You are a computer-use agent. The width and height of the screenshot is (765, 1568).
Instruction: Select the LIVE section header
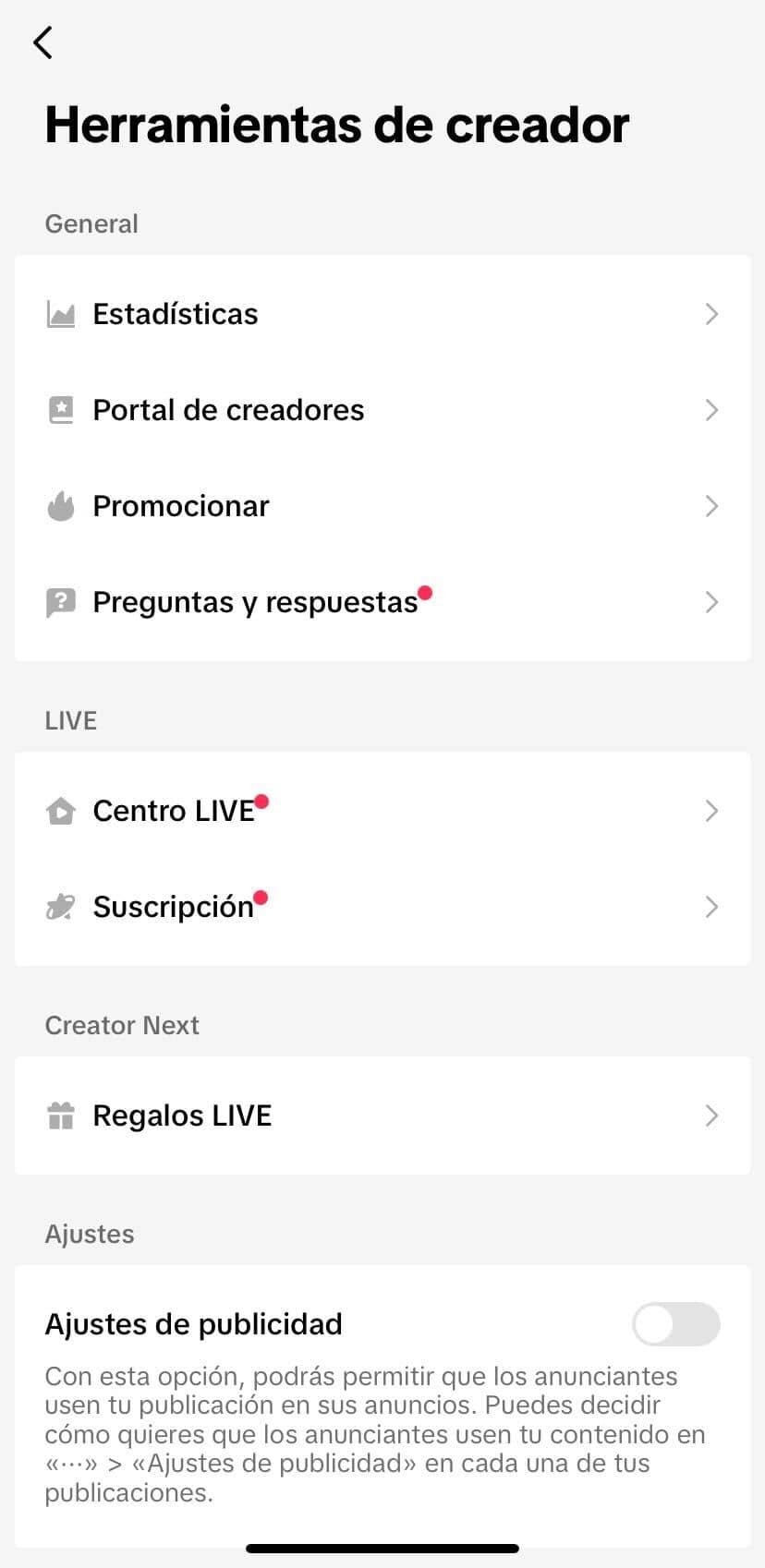coord(70,720)
